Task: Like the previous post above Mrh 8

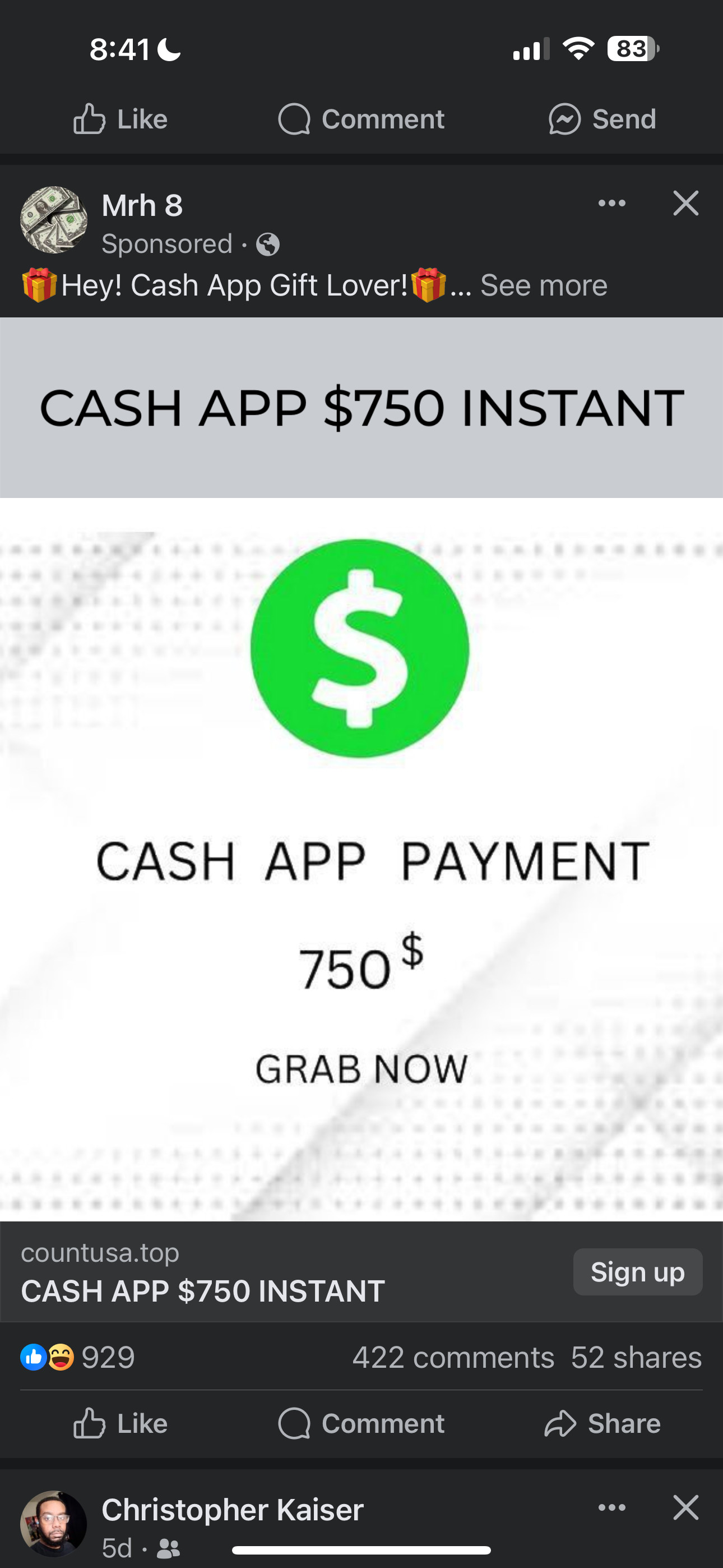Action: 121,119
